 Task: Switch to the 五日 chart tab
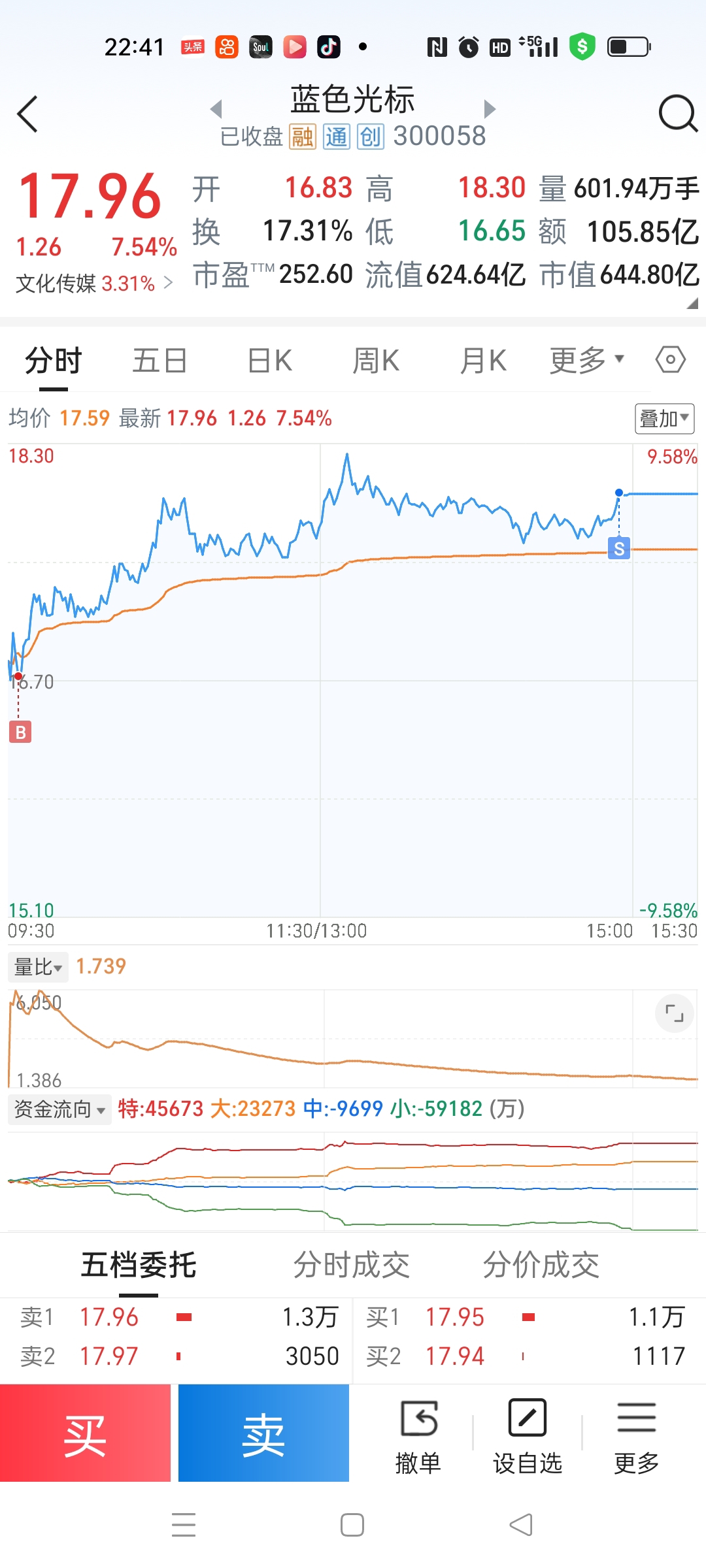(160, 361)
